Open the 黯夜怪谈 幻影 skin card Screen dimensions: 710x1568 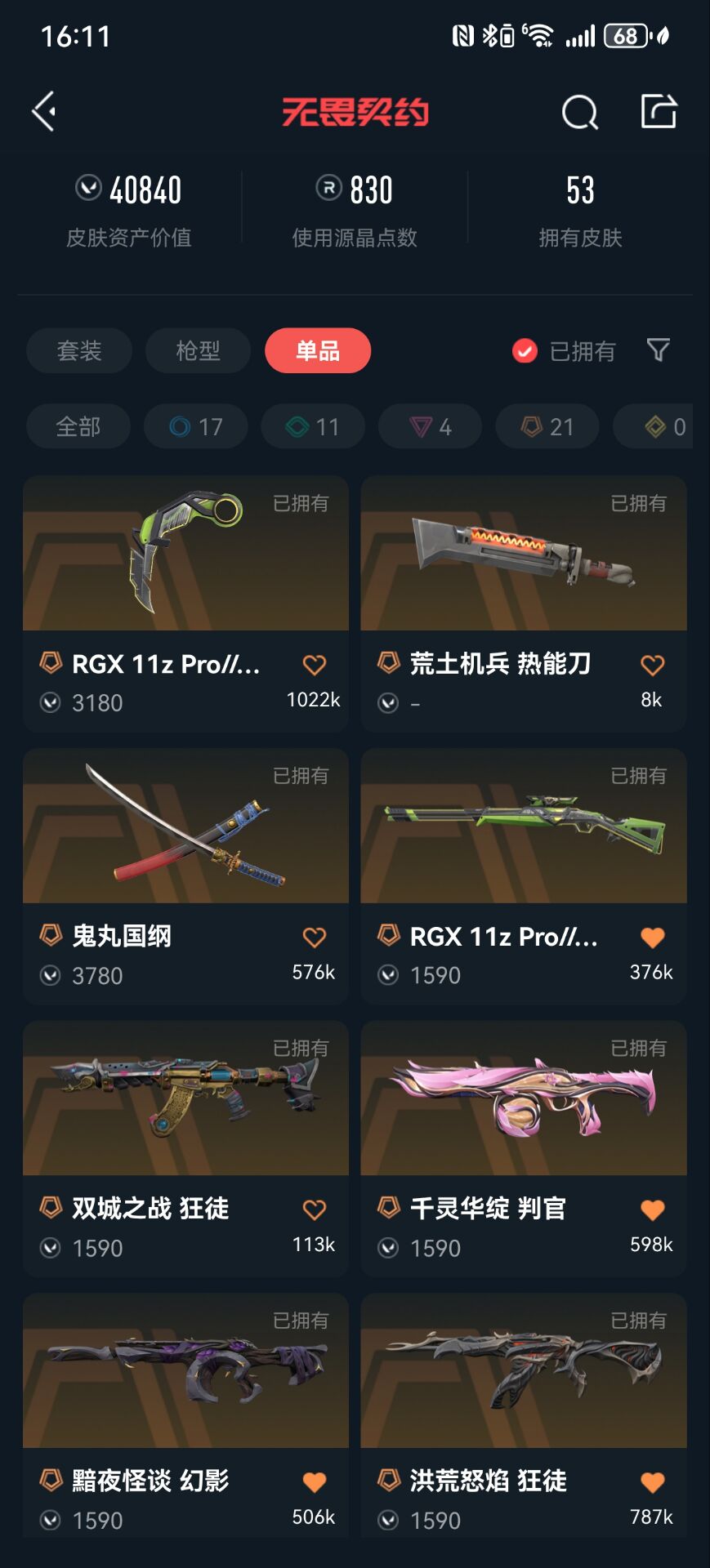185,1388
